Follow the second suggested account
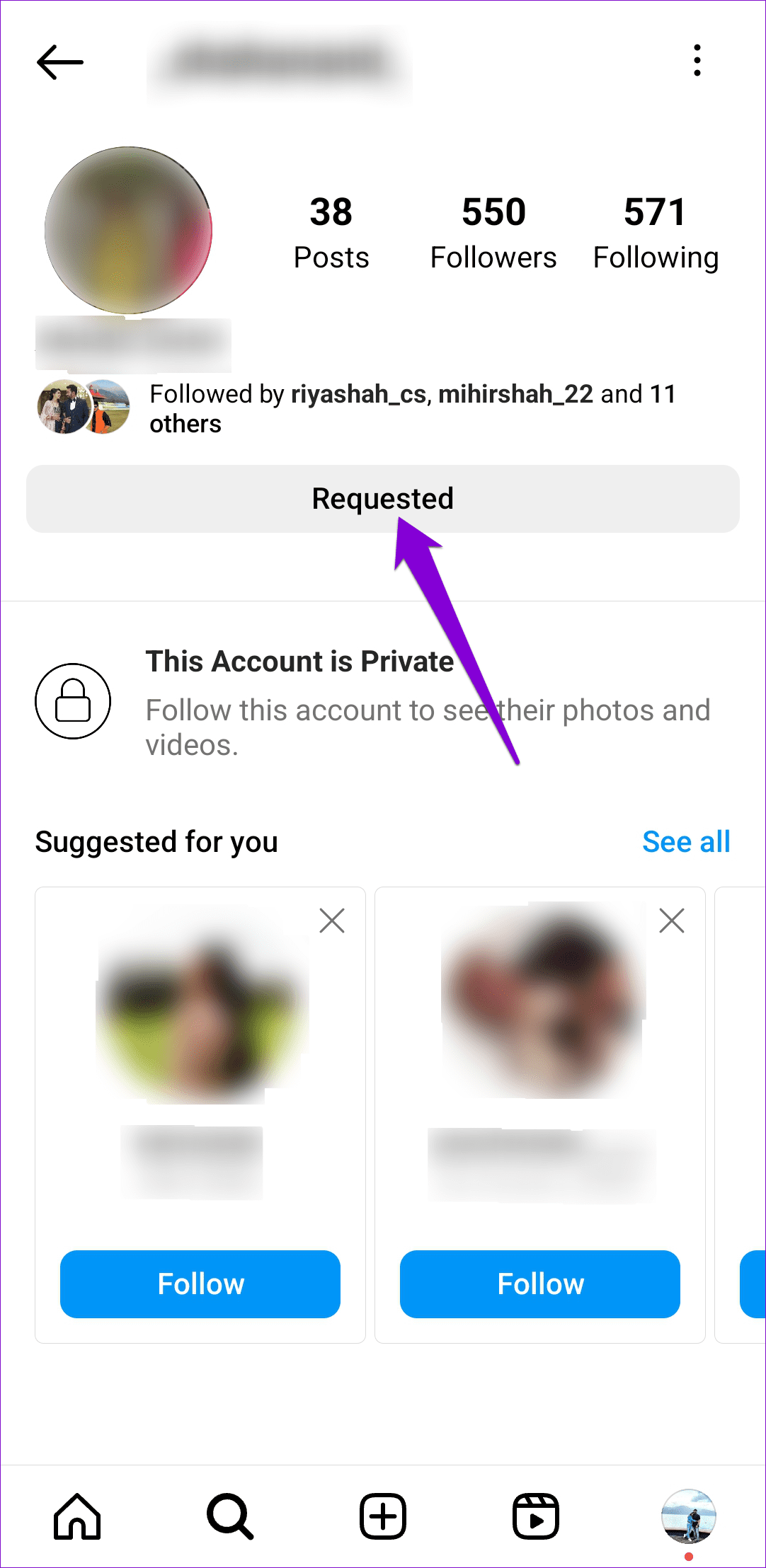 tap(539, 1284)
